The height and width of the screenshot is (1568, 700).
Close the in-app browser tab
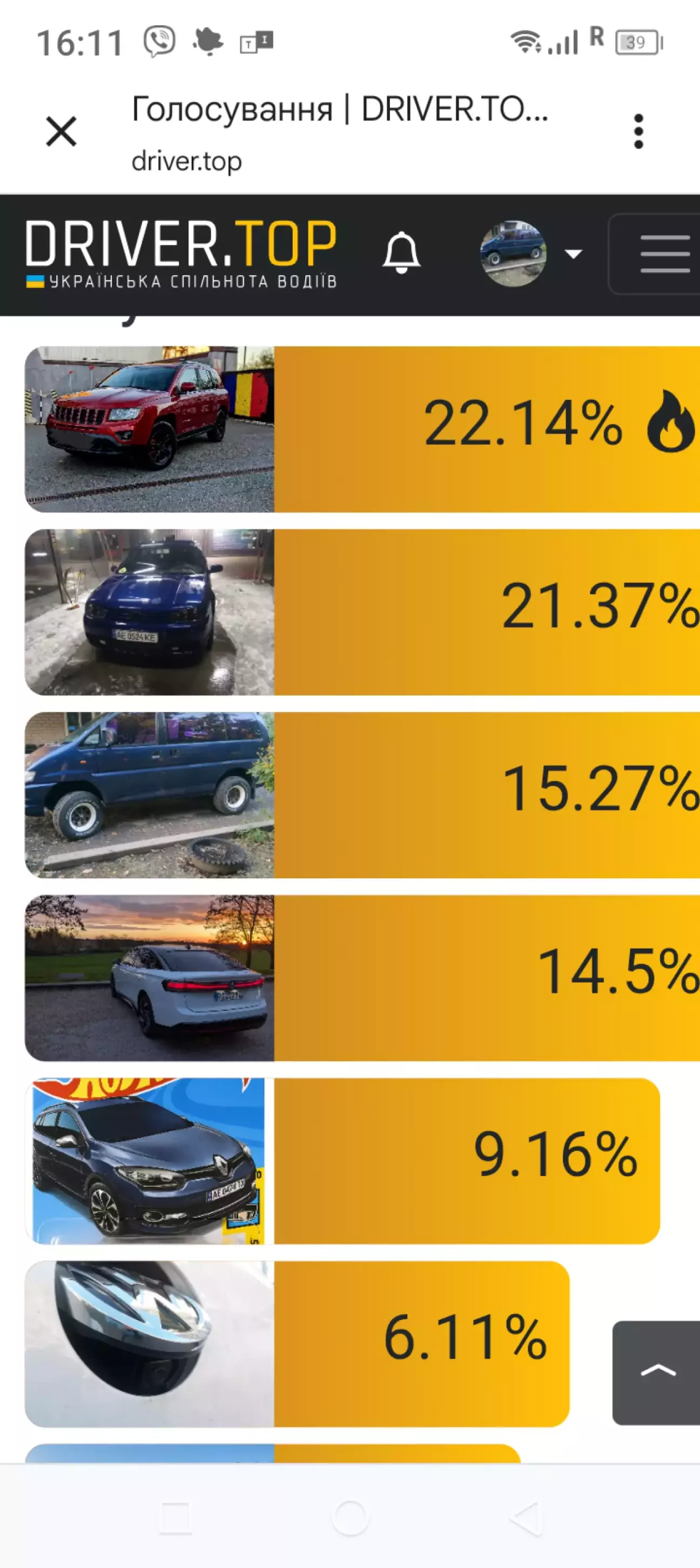(x=62, y=131)
